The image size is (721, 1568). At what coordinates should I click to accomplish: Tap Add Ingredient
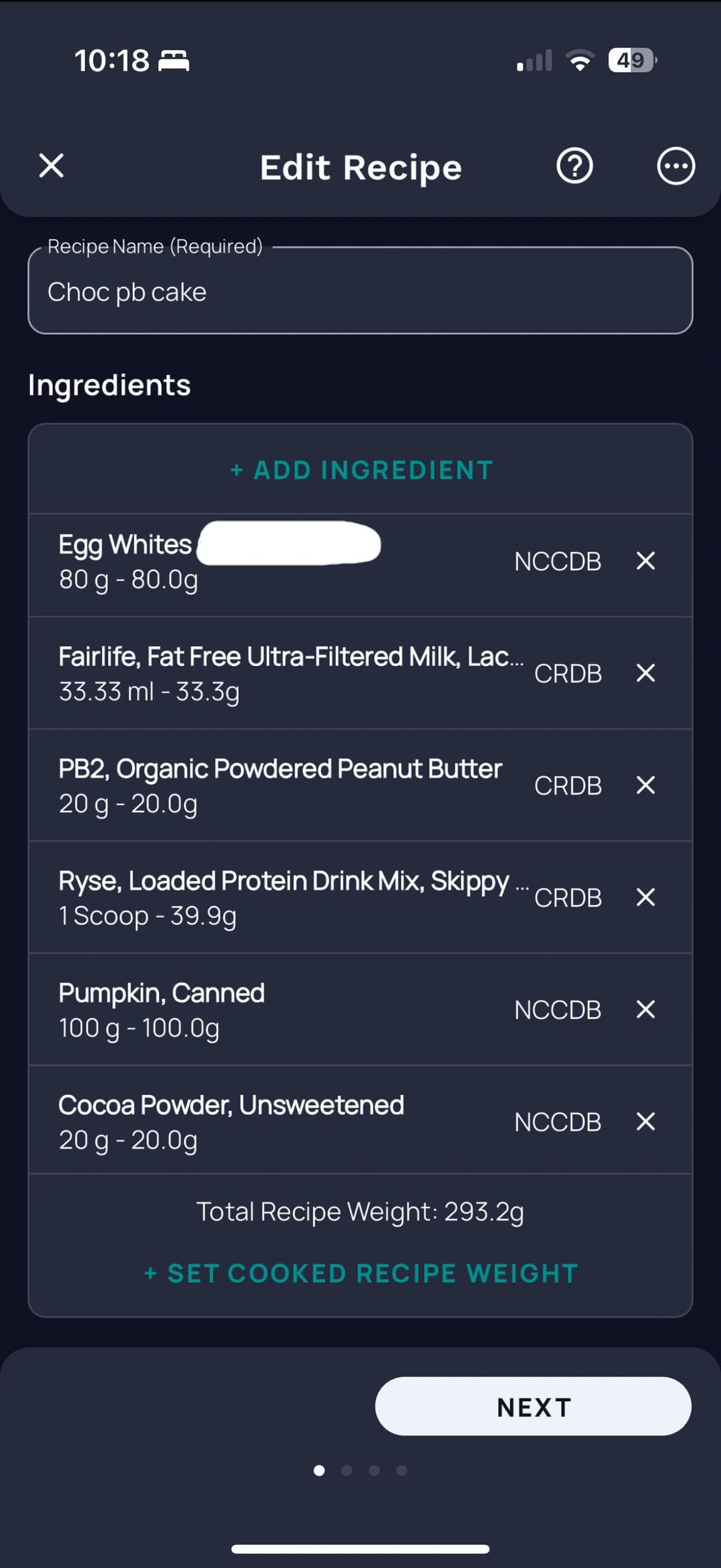360,470
